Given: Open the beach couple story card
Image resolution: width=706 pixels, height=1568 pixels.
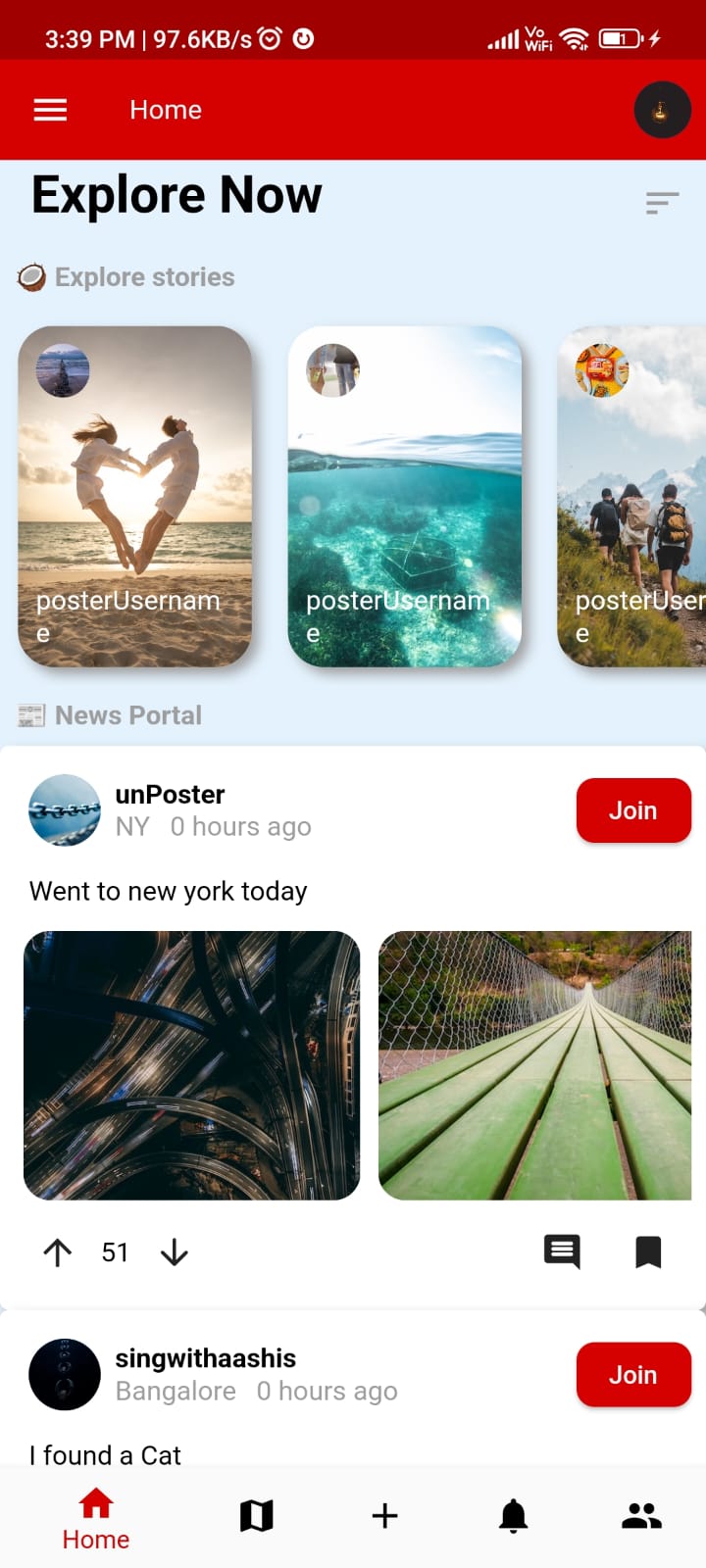Looking at the screenshot, I should click(134, 497).
